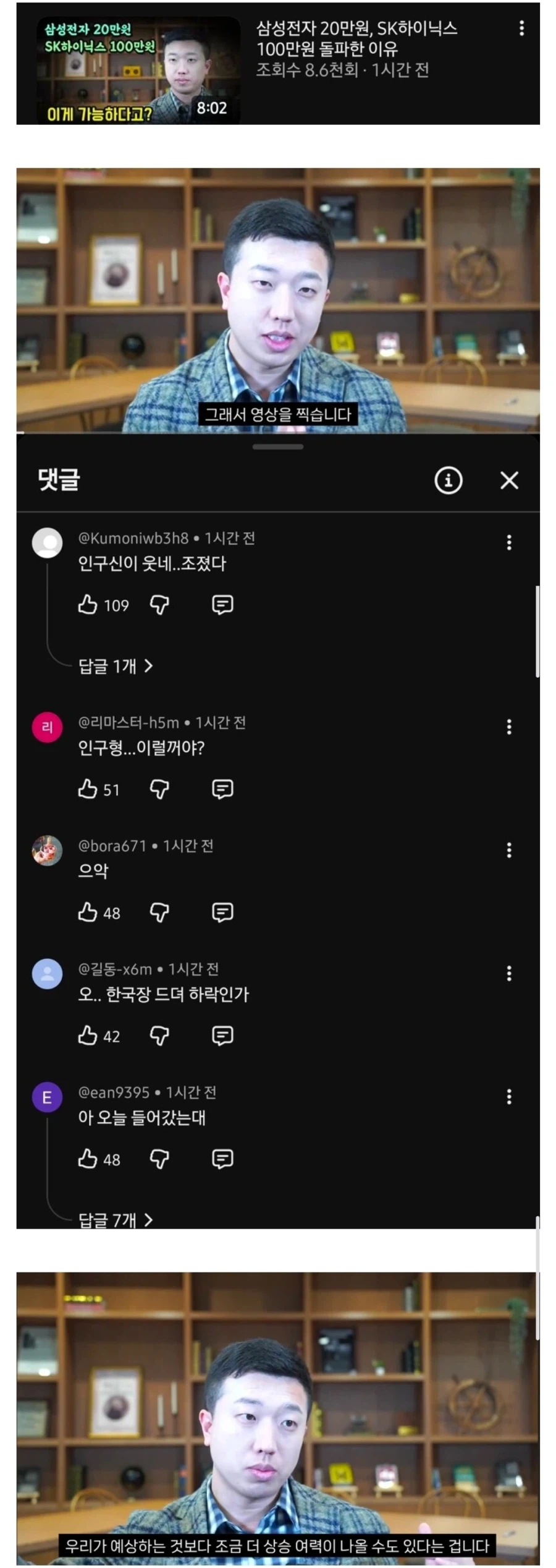Expand 답글 1개 replies under the first comment
The image size is (556, 1568).
(115, 665)
